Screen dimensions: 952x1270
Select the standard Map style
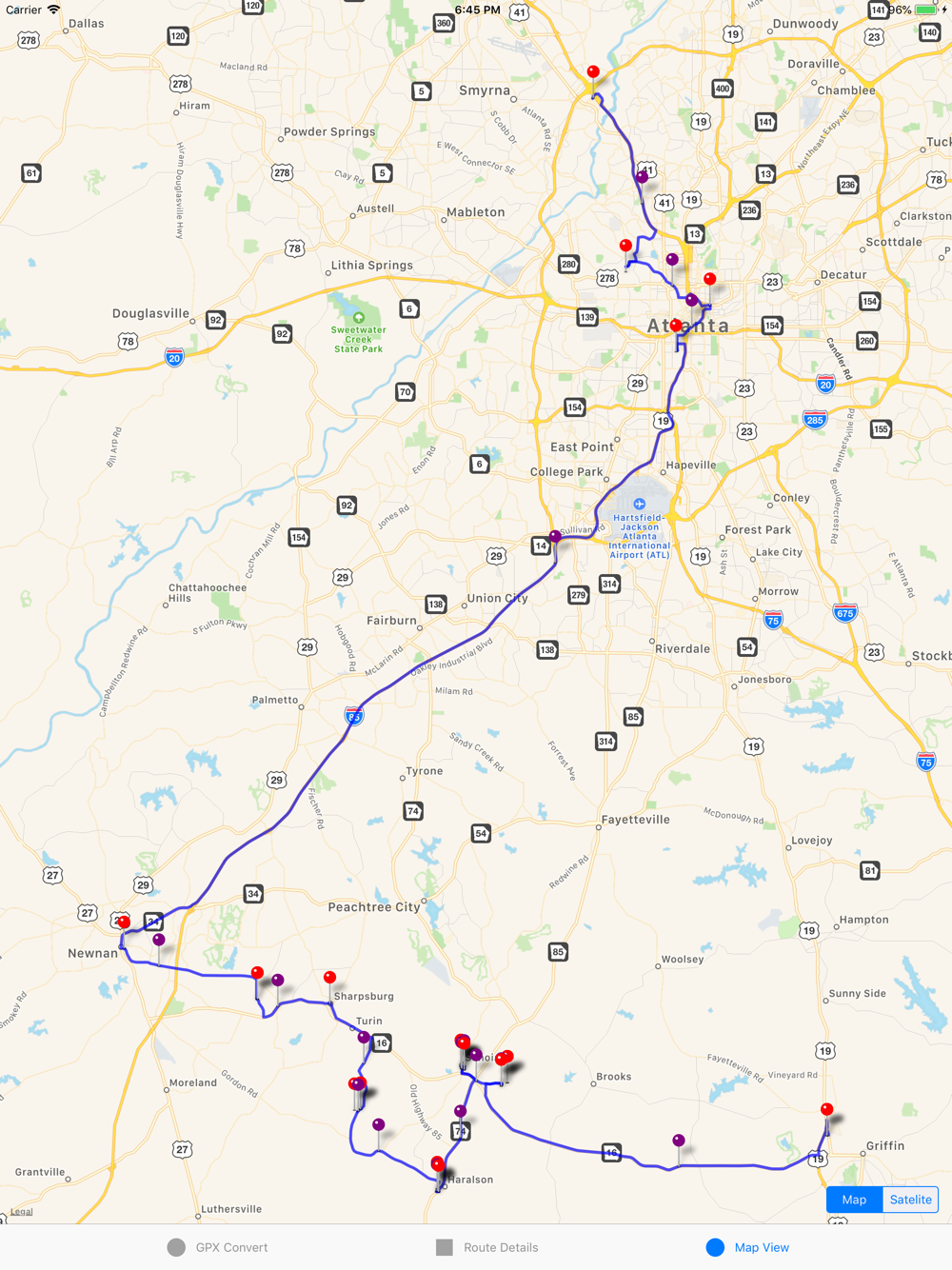[855, 1200]
